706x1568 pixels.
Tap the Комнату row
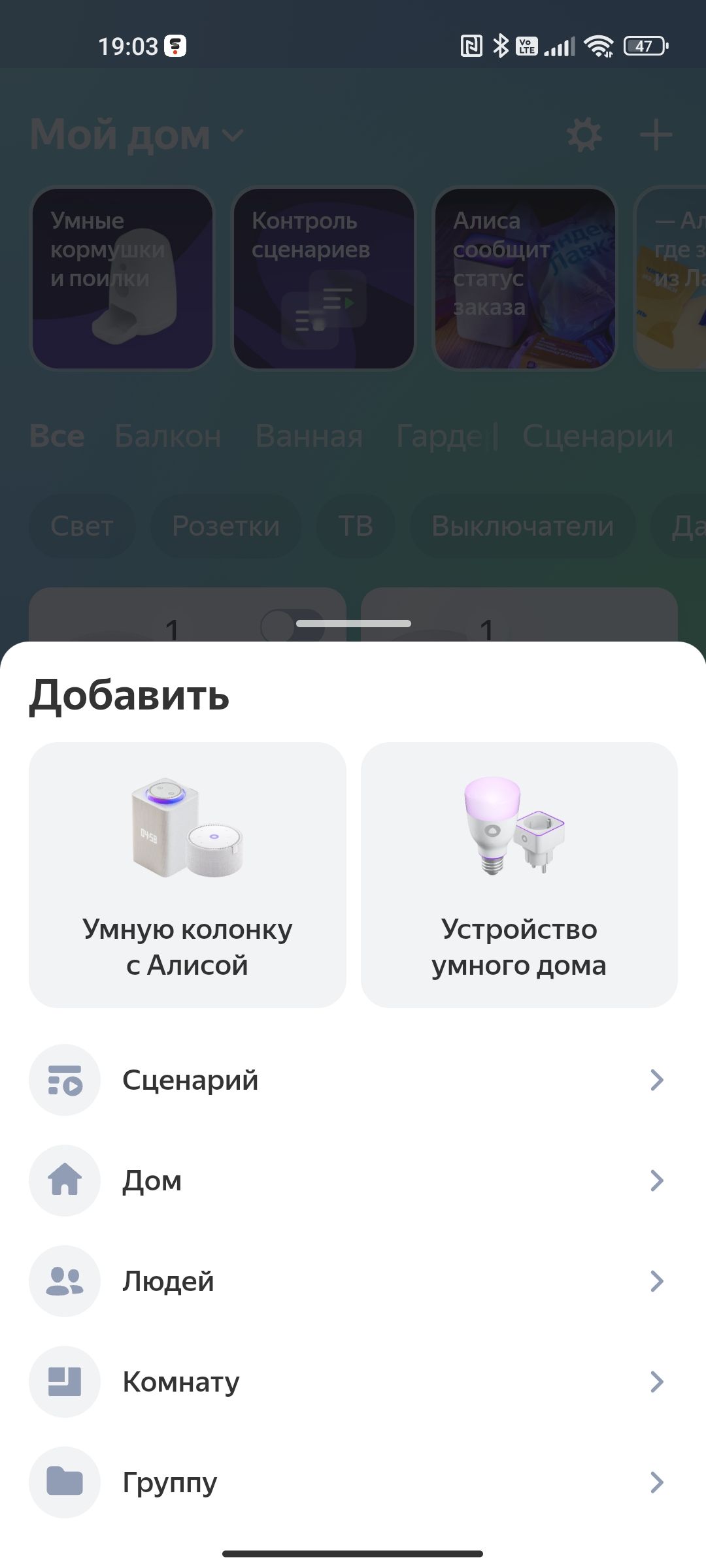pos(353,1382)
